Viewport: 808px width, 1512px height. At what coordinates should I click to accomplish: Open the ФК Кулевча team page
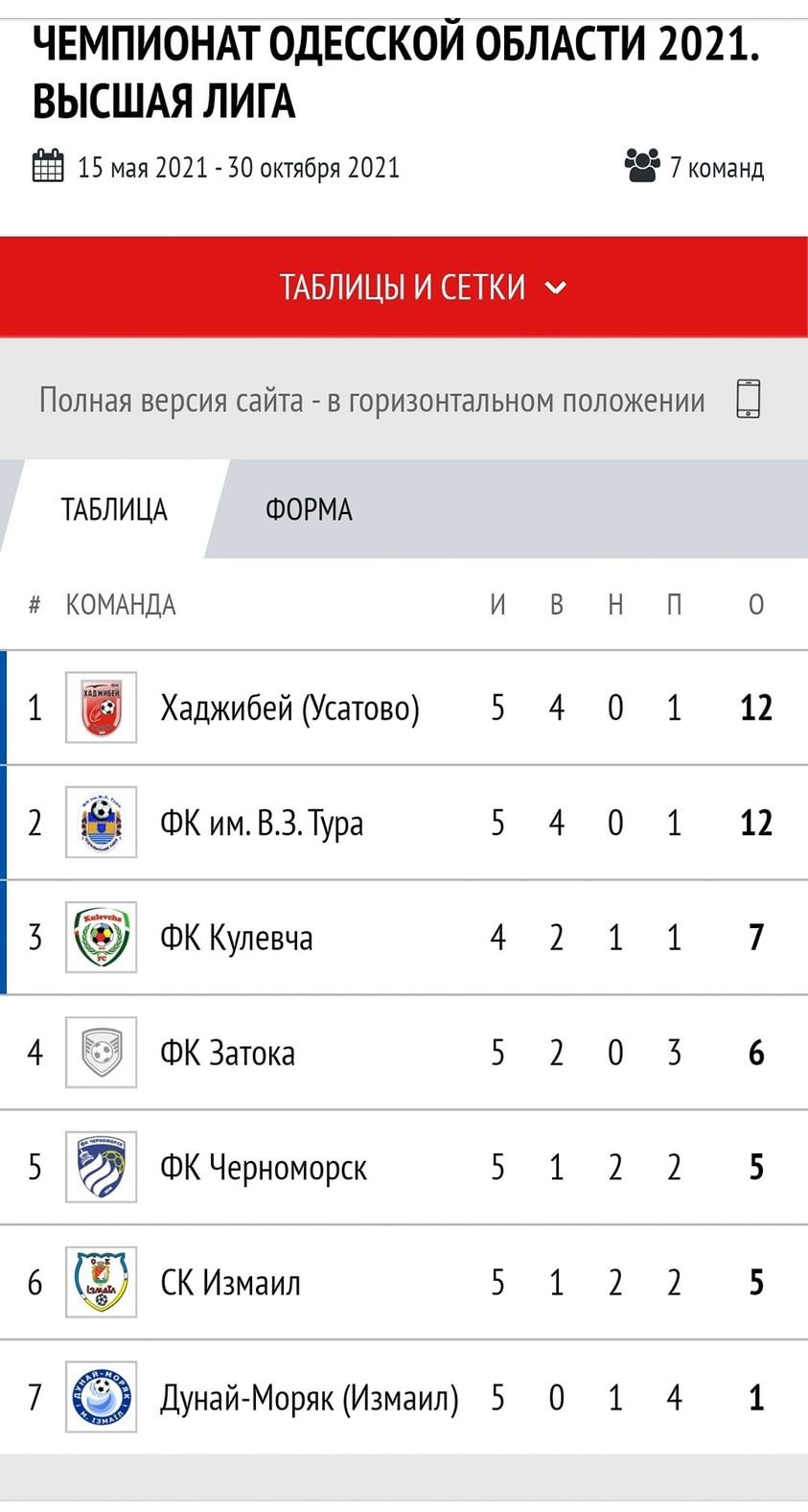(236, 938)
